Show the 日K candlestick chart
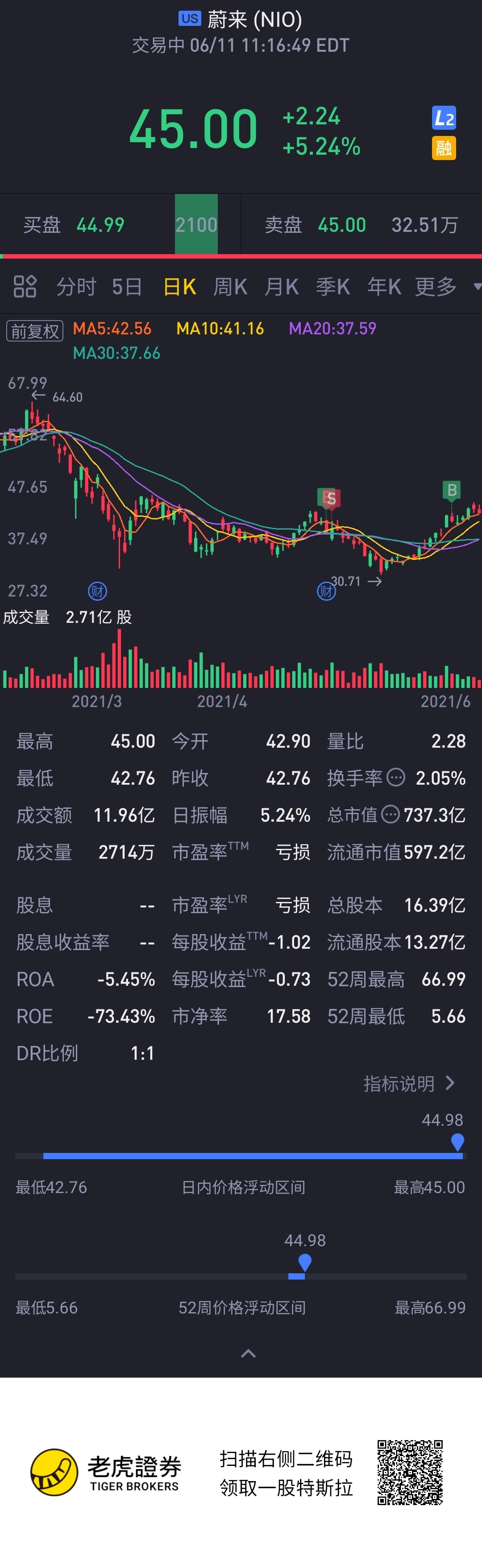Screen dimensions: 482x1568 [x=180, y=286]
